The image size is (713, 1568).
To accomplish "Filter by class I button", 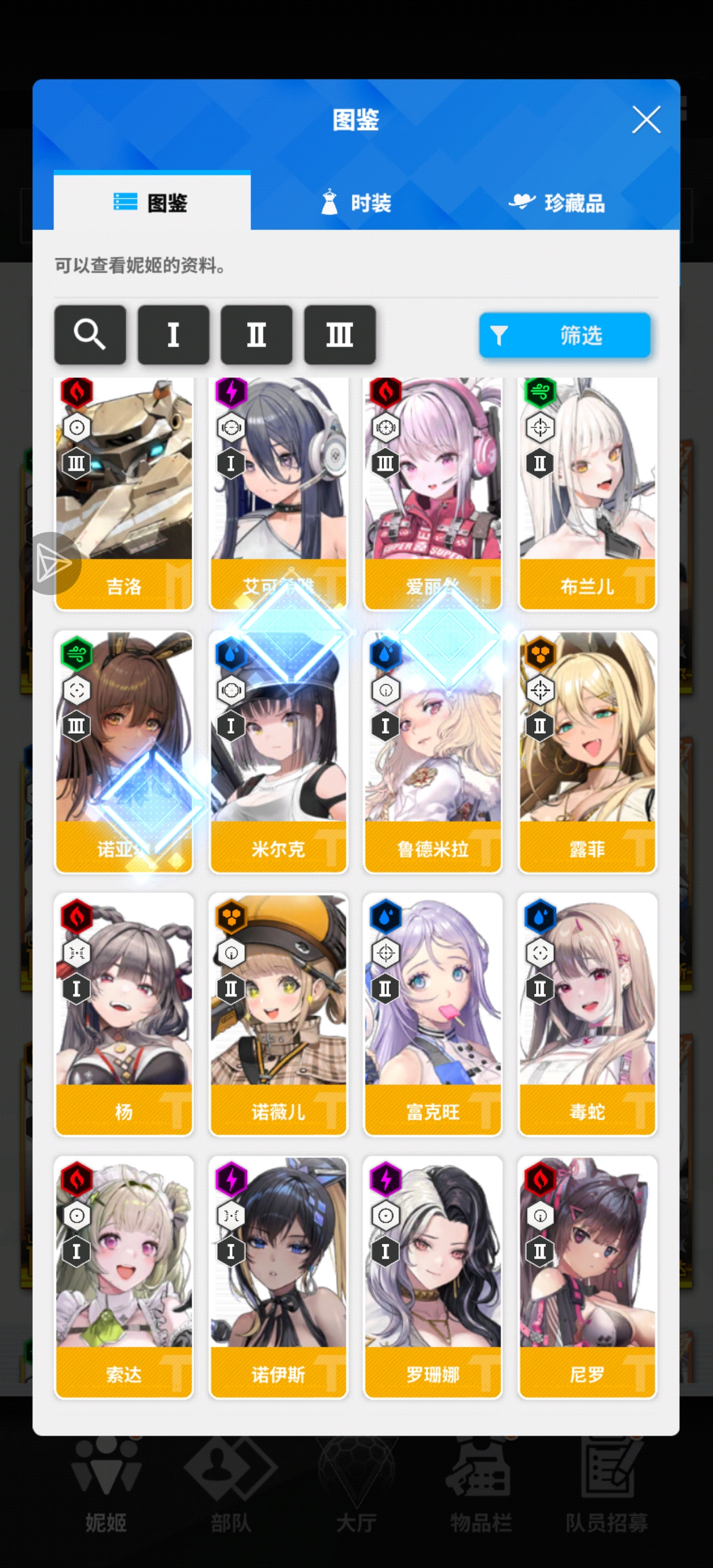I will (x=174, y=335).
